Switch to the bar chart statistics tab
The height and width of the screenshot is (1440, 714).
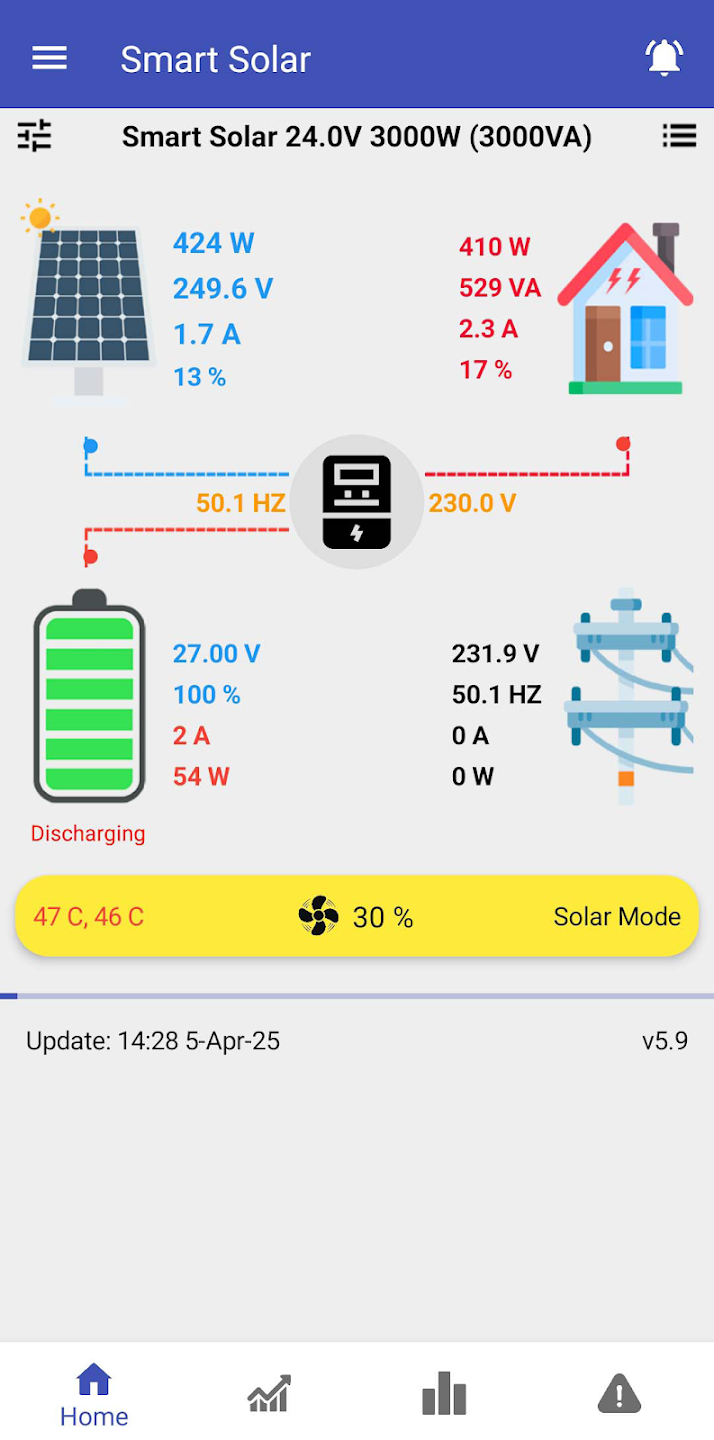click(444, 1393)
